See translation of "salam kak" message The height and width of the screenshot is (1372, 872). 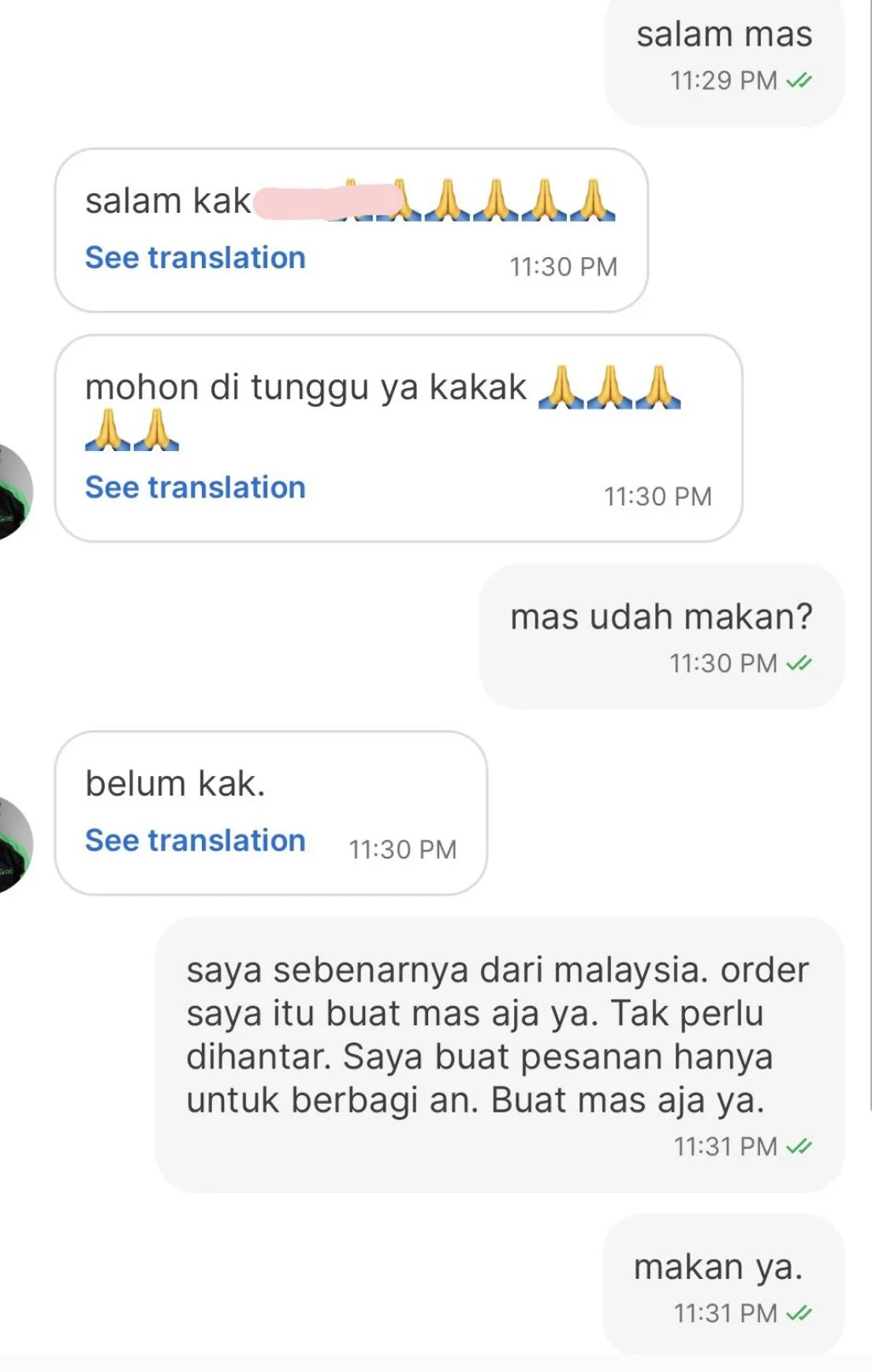195,258
